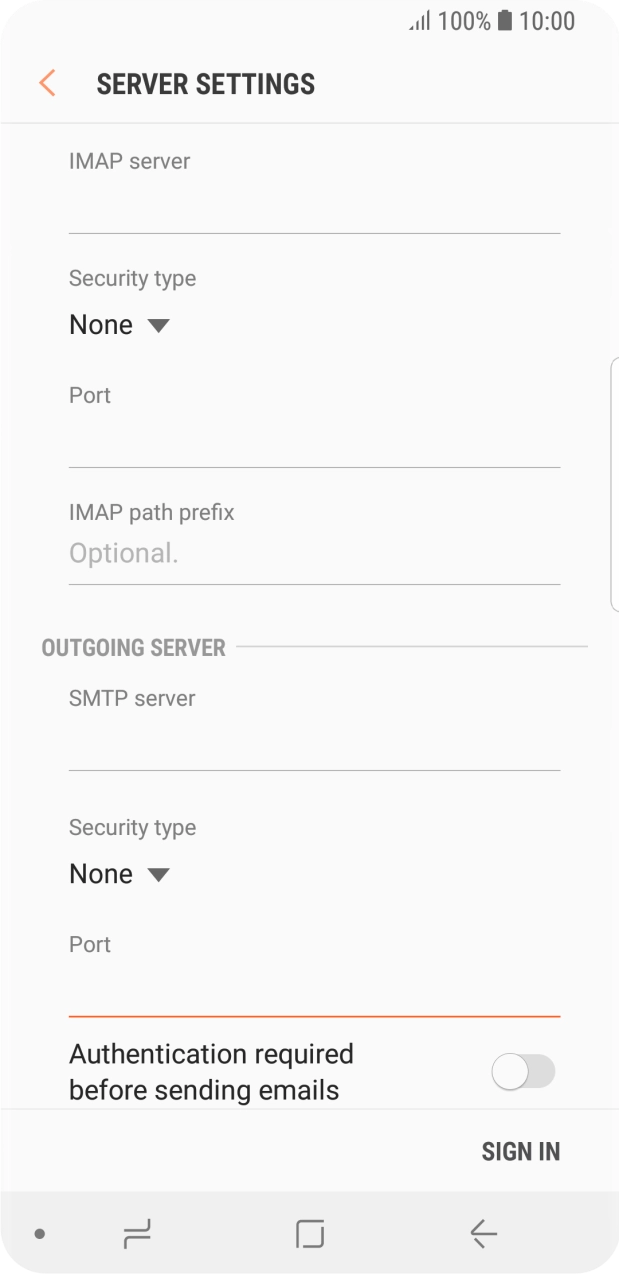
Task: Tap the IMAP server field
Action: click(314, 208)
